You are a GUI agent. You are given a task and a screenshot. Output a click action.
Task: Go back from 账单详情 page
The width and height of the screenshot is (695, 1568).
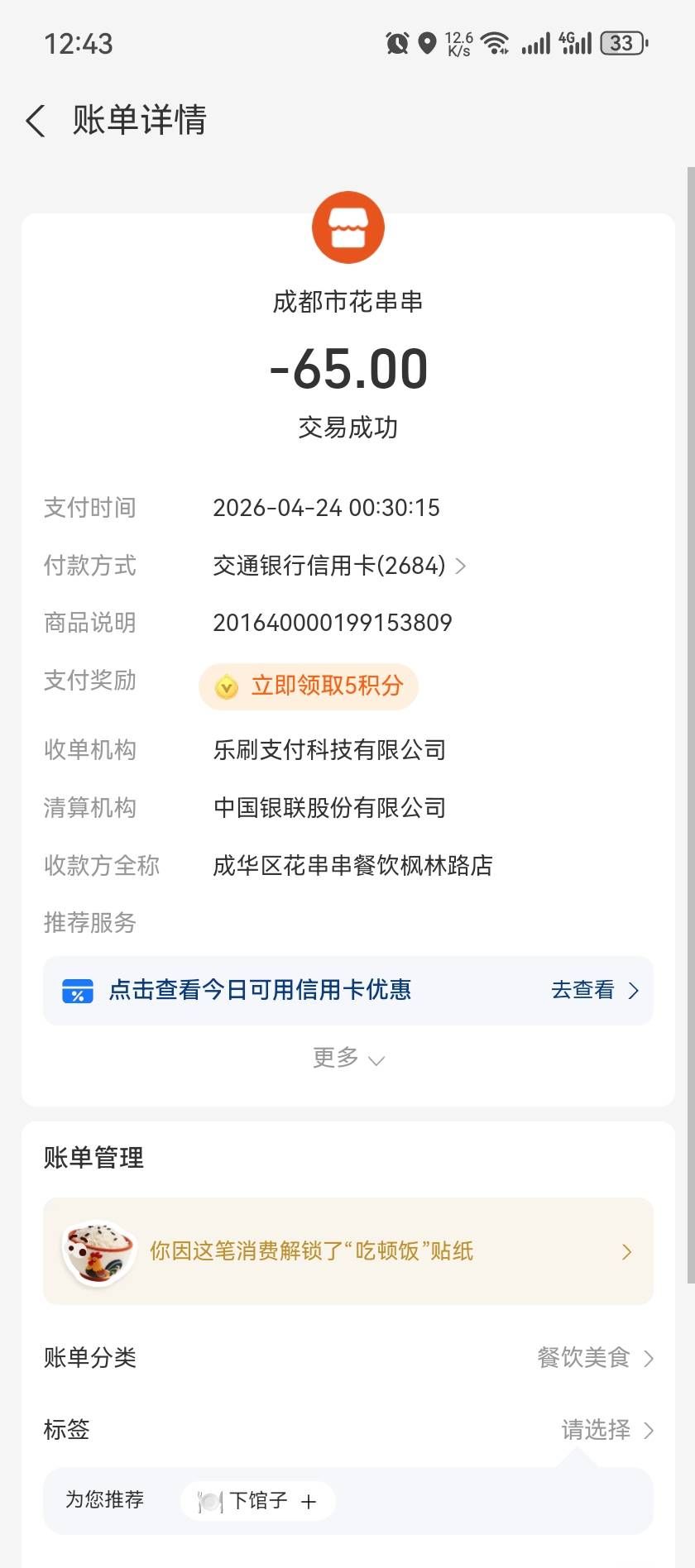tap(36, 121)
